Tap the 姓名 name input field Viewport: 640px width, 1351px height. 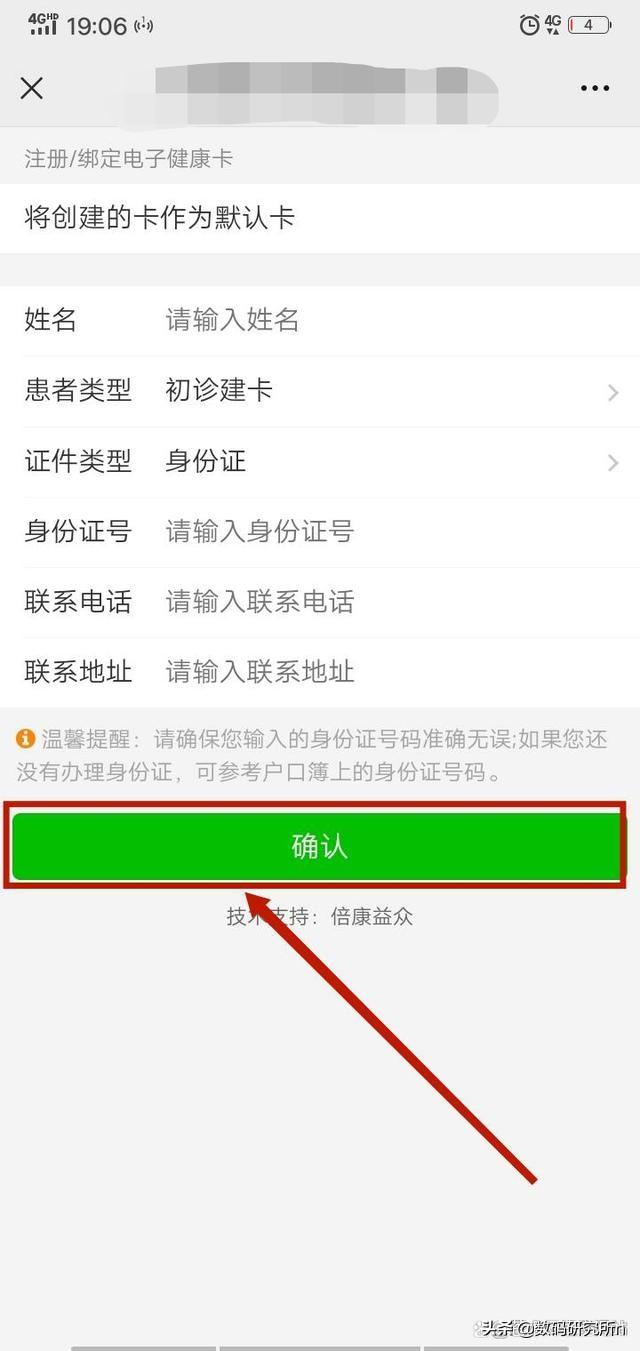coord(390,320)
